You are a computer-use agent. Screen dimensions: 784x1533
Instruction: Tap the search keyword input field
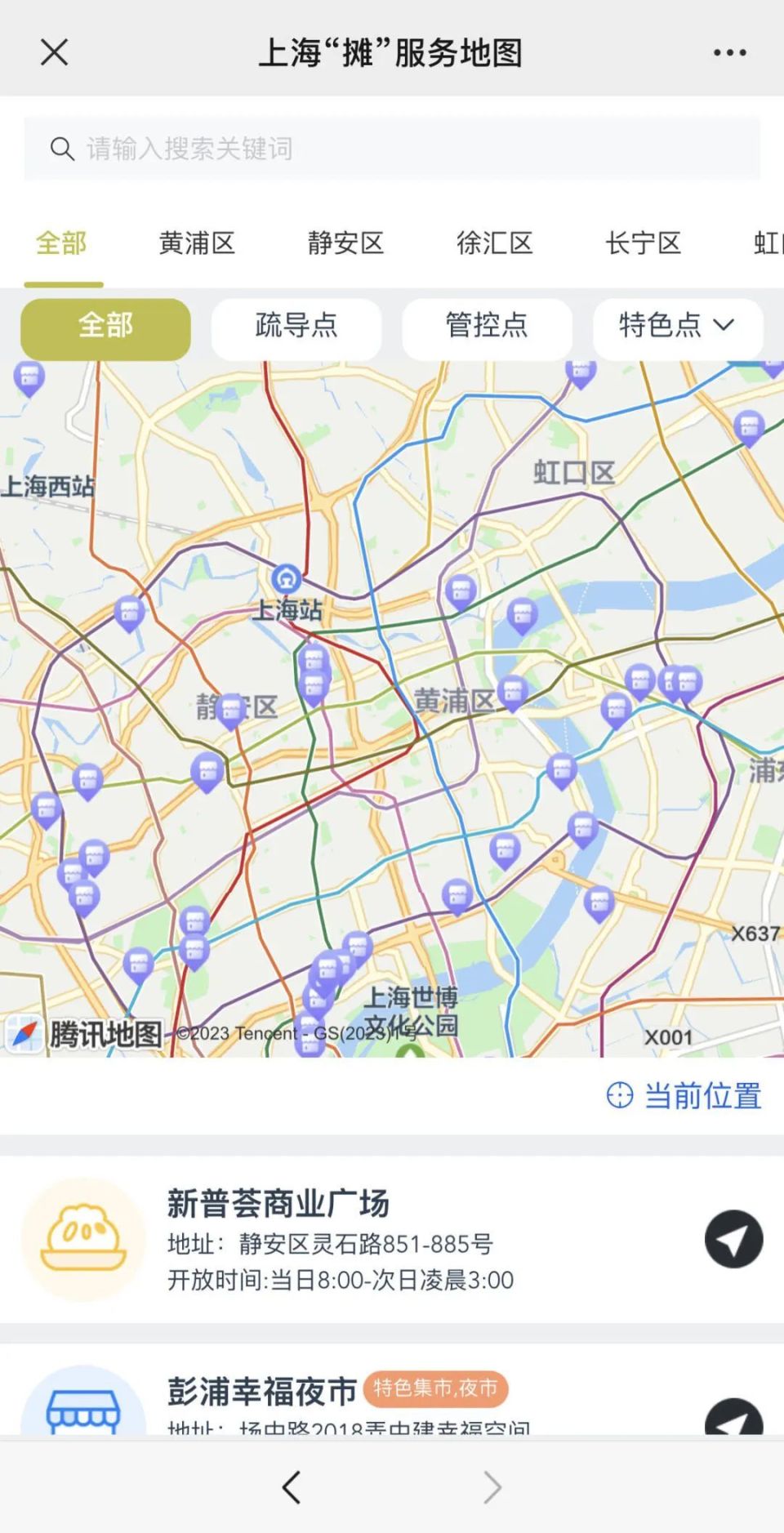click(392, 149)
